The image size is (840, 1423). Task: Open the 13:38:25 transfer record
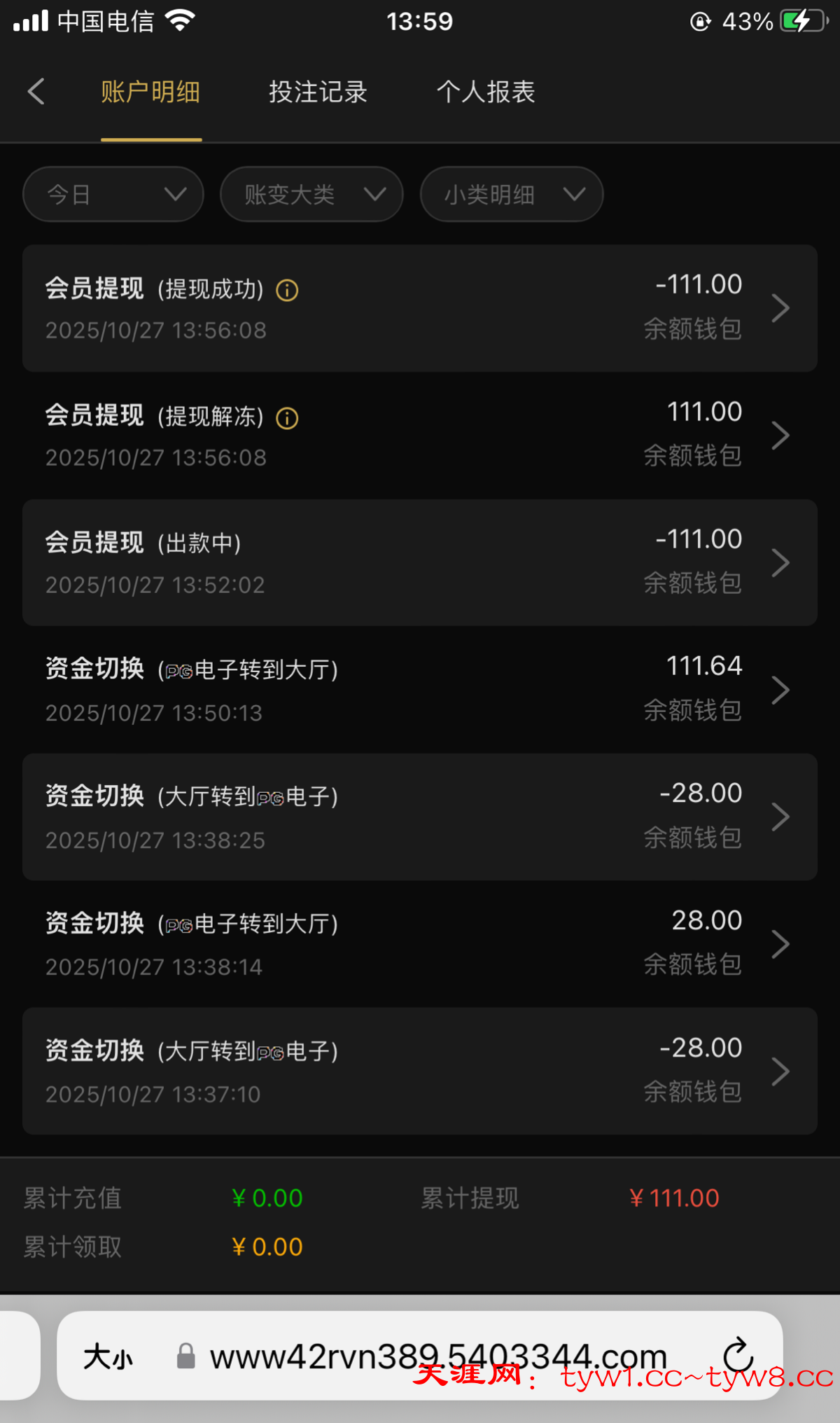(420, 817)
